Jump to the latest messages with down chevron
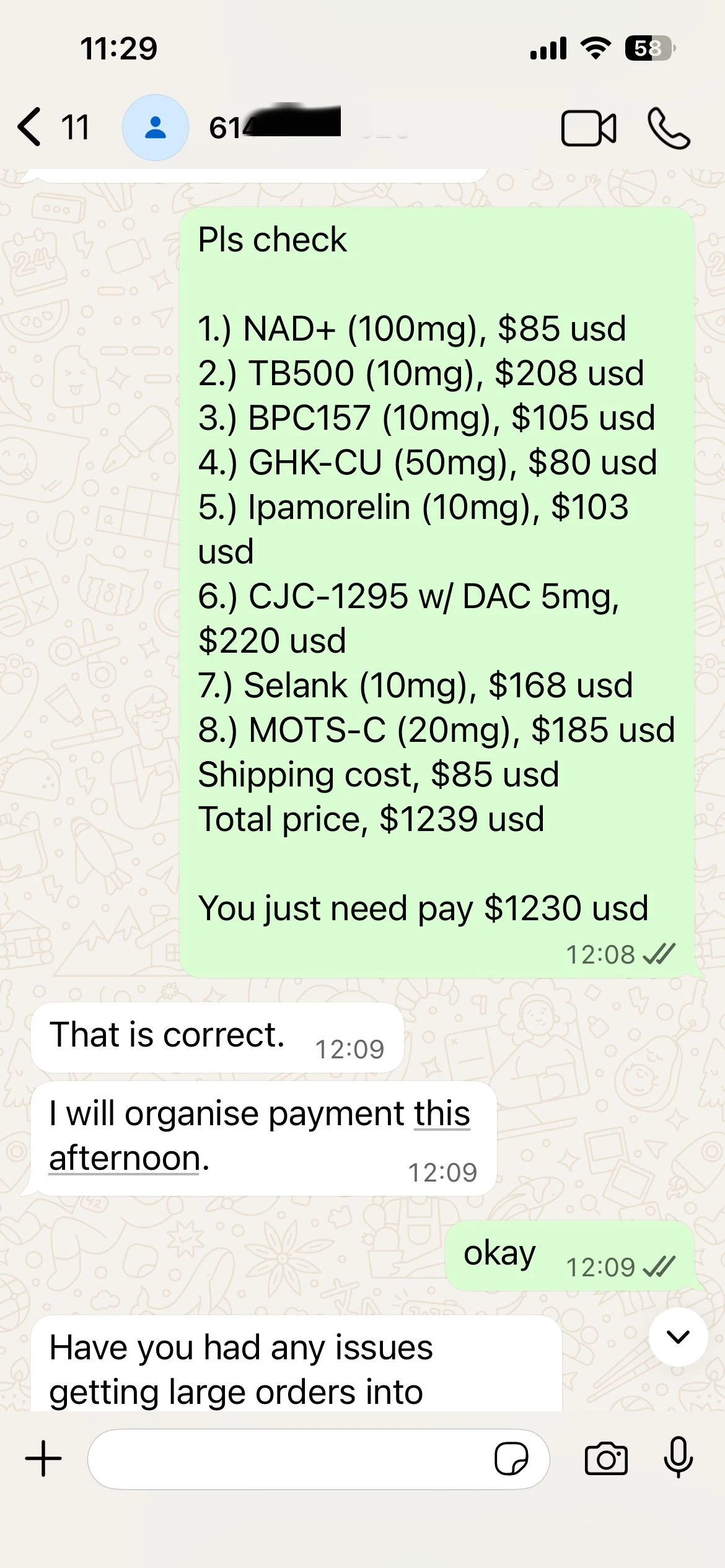This screenshot has height=1568, width=725. 679,1337
